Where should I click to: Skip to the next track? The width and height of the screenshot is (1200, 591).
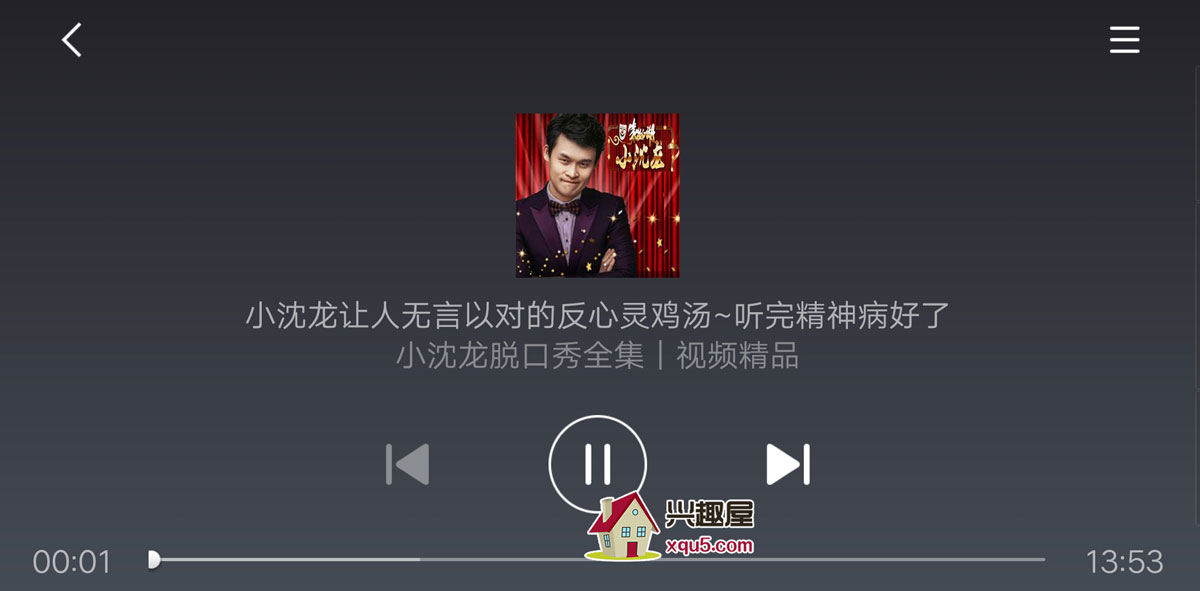coord(787,464)
